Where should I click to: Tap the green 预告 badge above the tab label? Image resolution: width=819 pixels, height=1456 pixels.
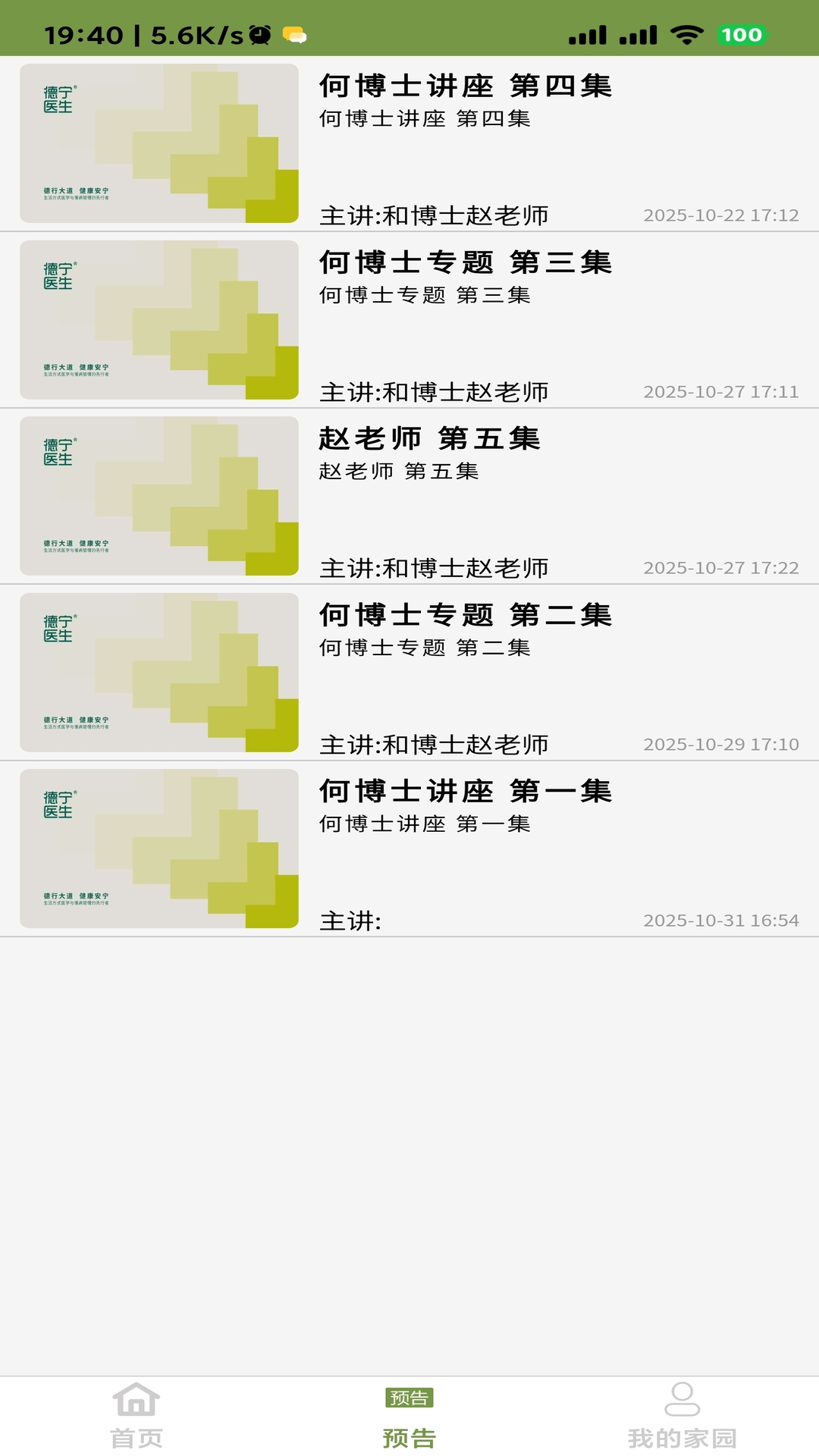[409, 1399]
